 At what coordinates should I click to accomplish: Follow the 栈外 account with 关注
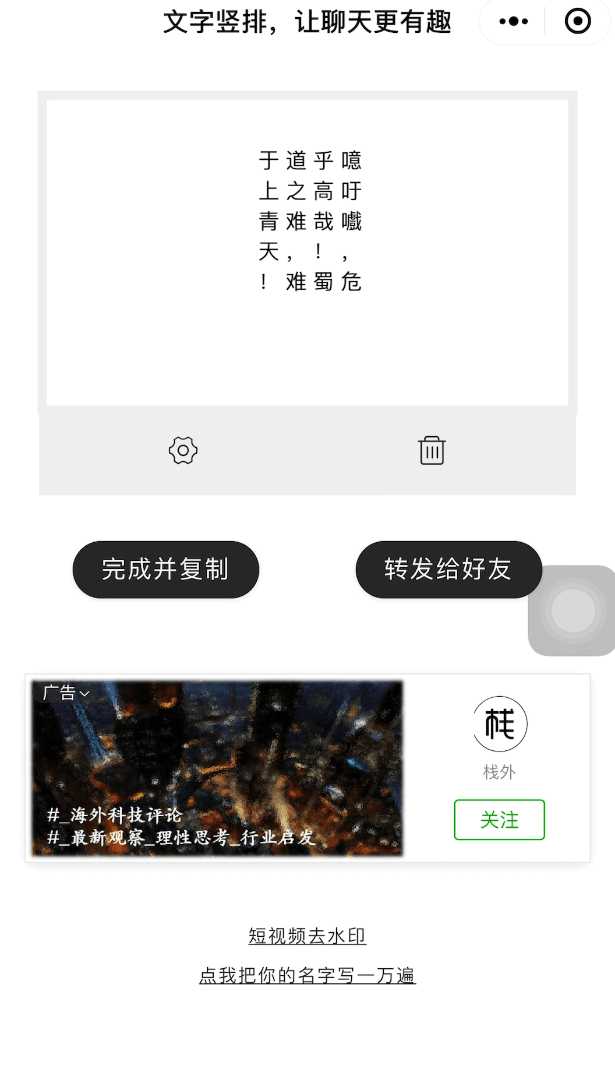[x=500, y=820]
